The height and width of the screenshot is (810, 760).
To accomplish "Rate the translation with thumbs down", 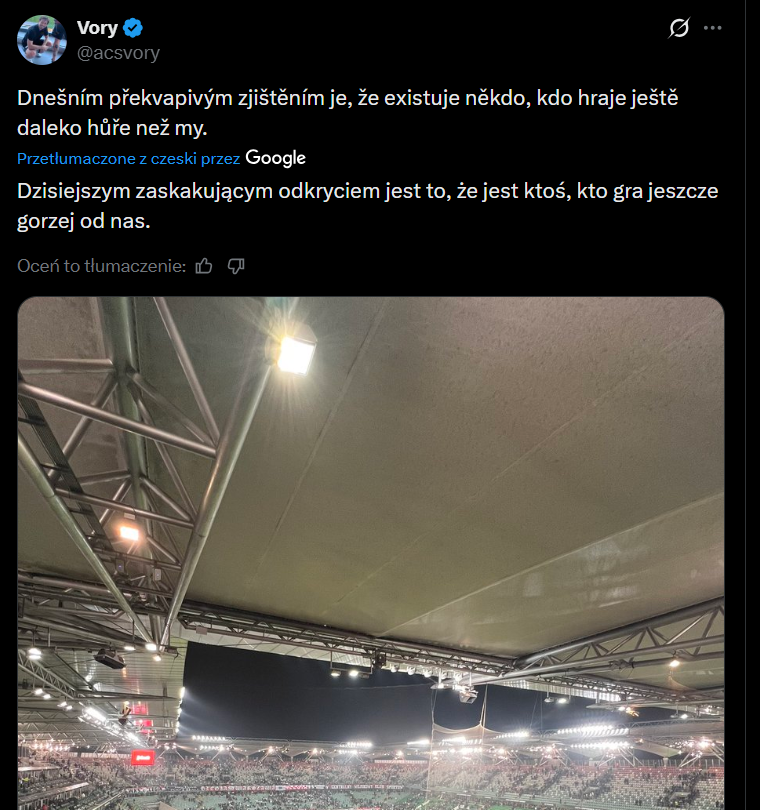I will click(236, 266).
